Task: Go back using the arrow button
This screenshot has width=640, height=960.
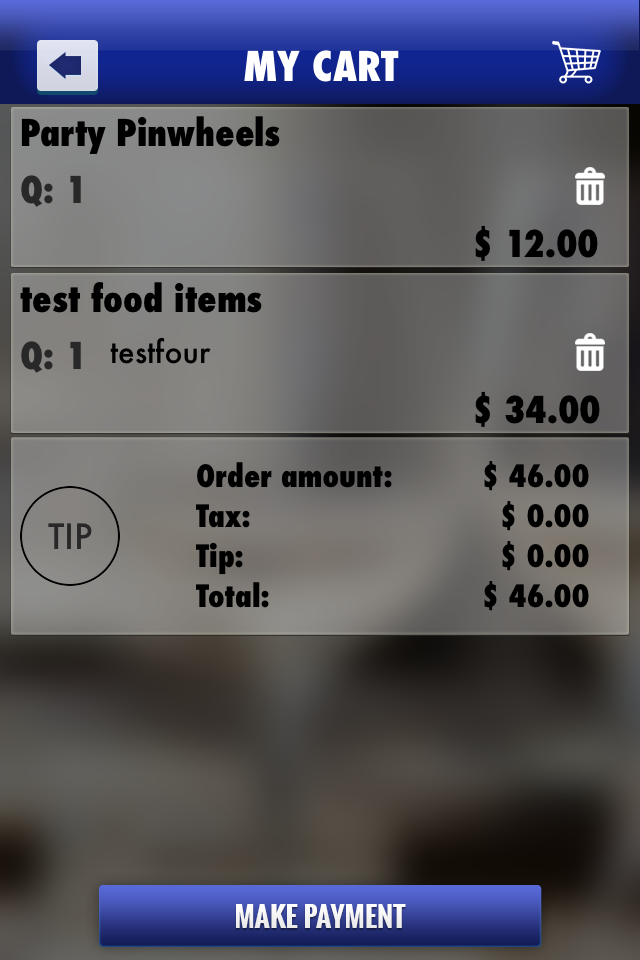Action: coord(67,66)
